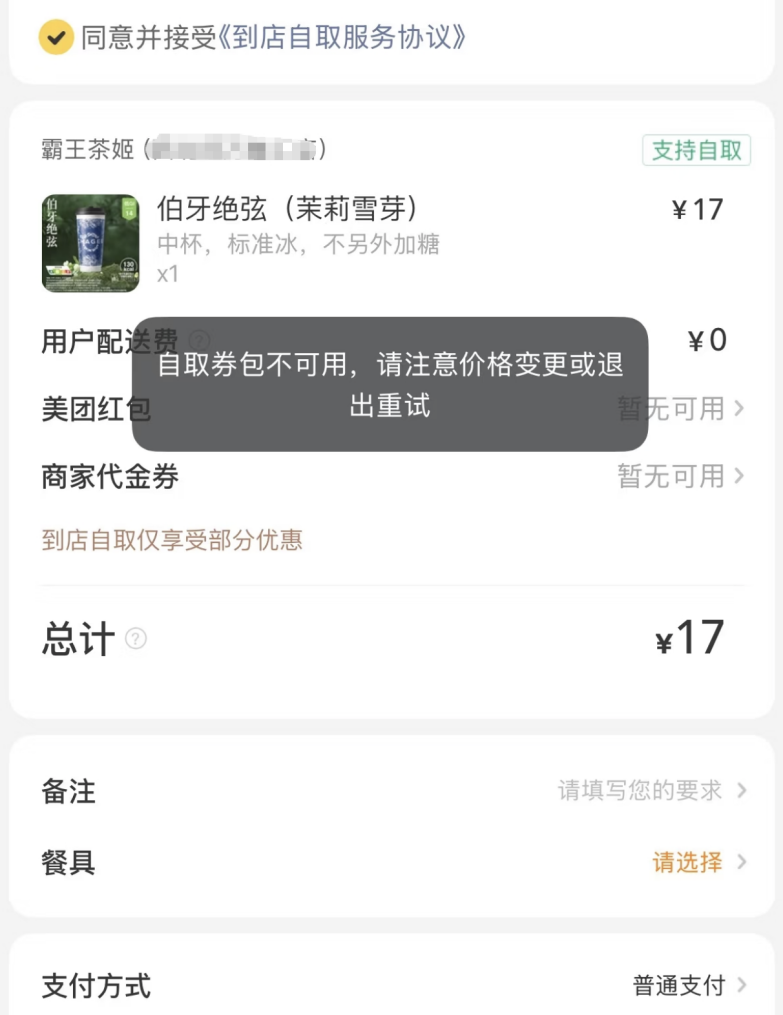The height and width of the screenshot is (1015, 783).
Task: Open the 商家代金券 row
Action: (x=682, y=476)
